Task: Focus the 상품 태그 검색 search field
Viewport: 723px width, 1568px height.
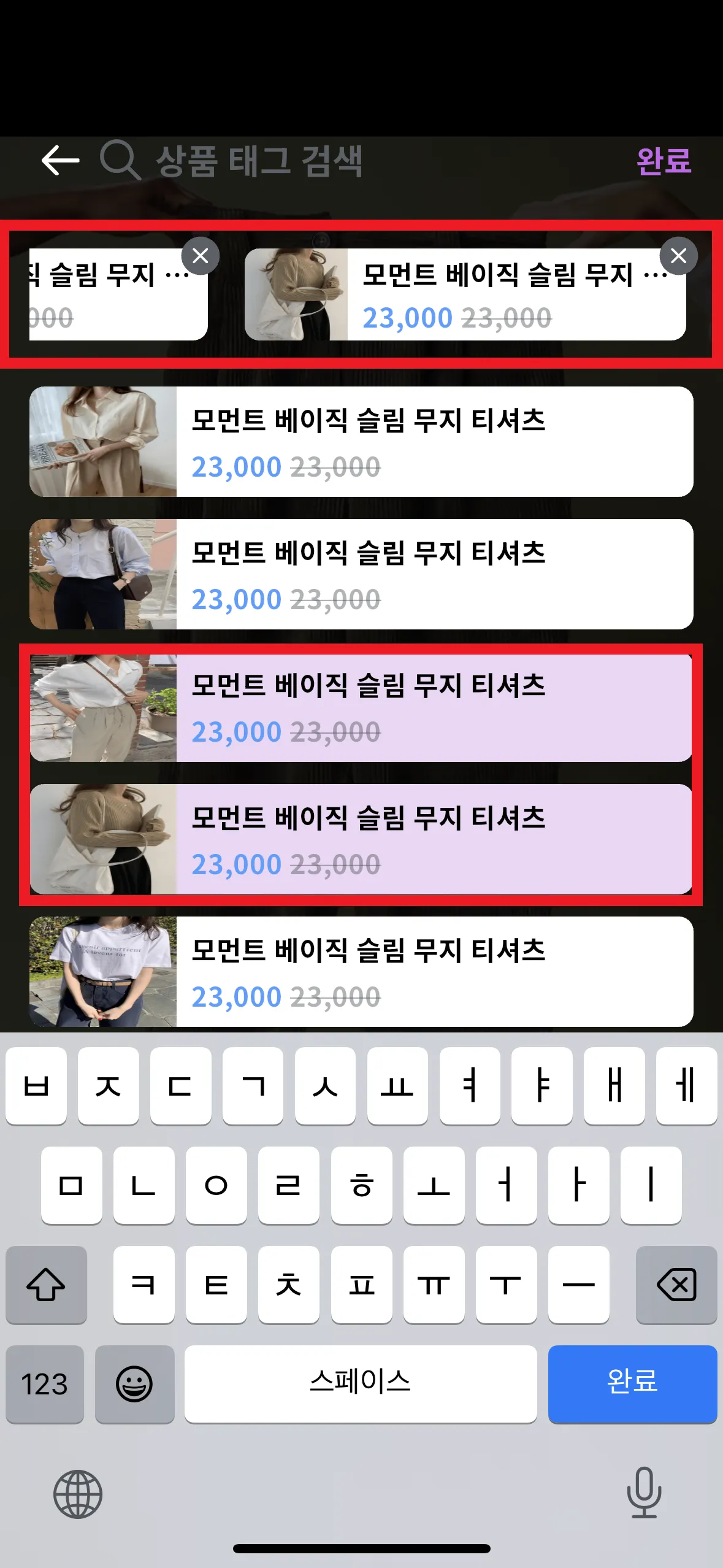Action: click(258, 161)
